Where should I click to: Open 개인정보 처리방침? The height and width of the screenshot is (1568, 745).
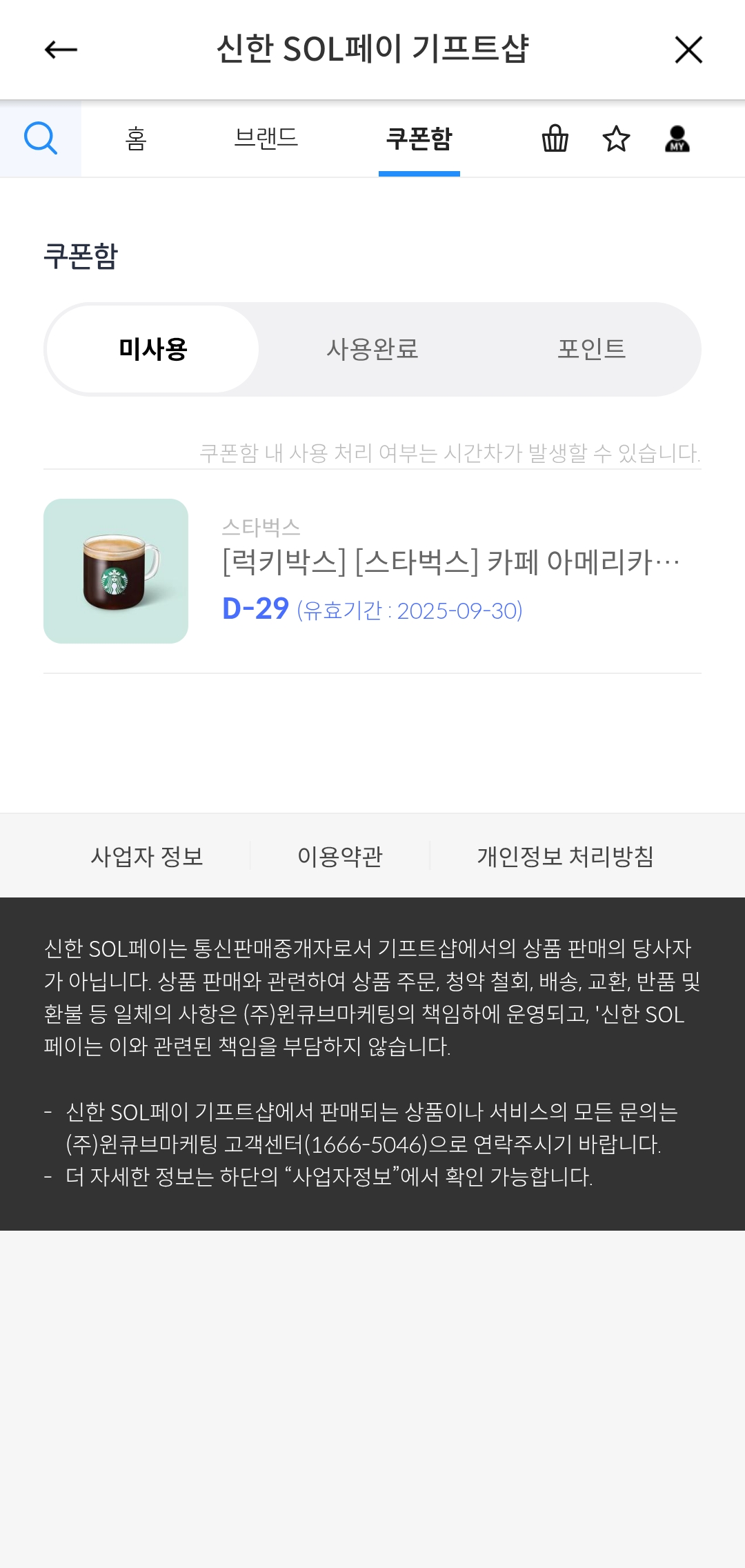click(x=565, y=856)
